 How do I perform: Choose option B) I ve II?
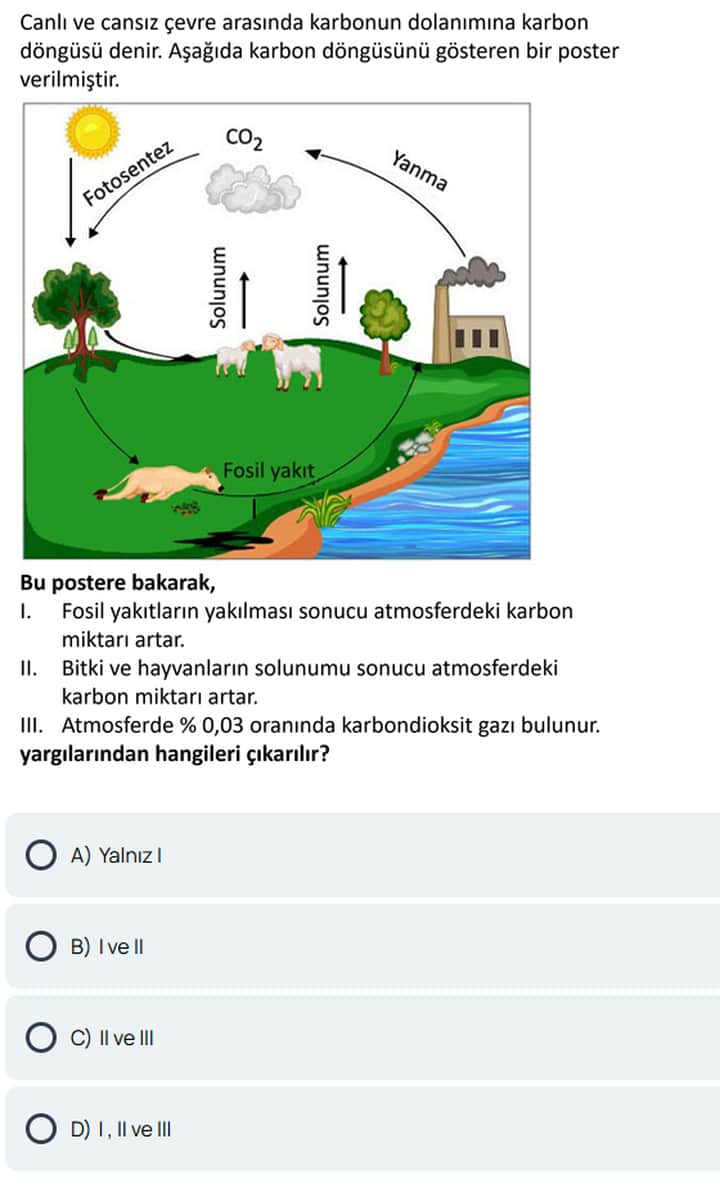[40, 946]
